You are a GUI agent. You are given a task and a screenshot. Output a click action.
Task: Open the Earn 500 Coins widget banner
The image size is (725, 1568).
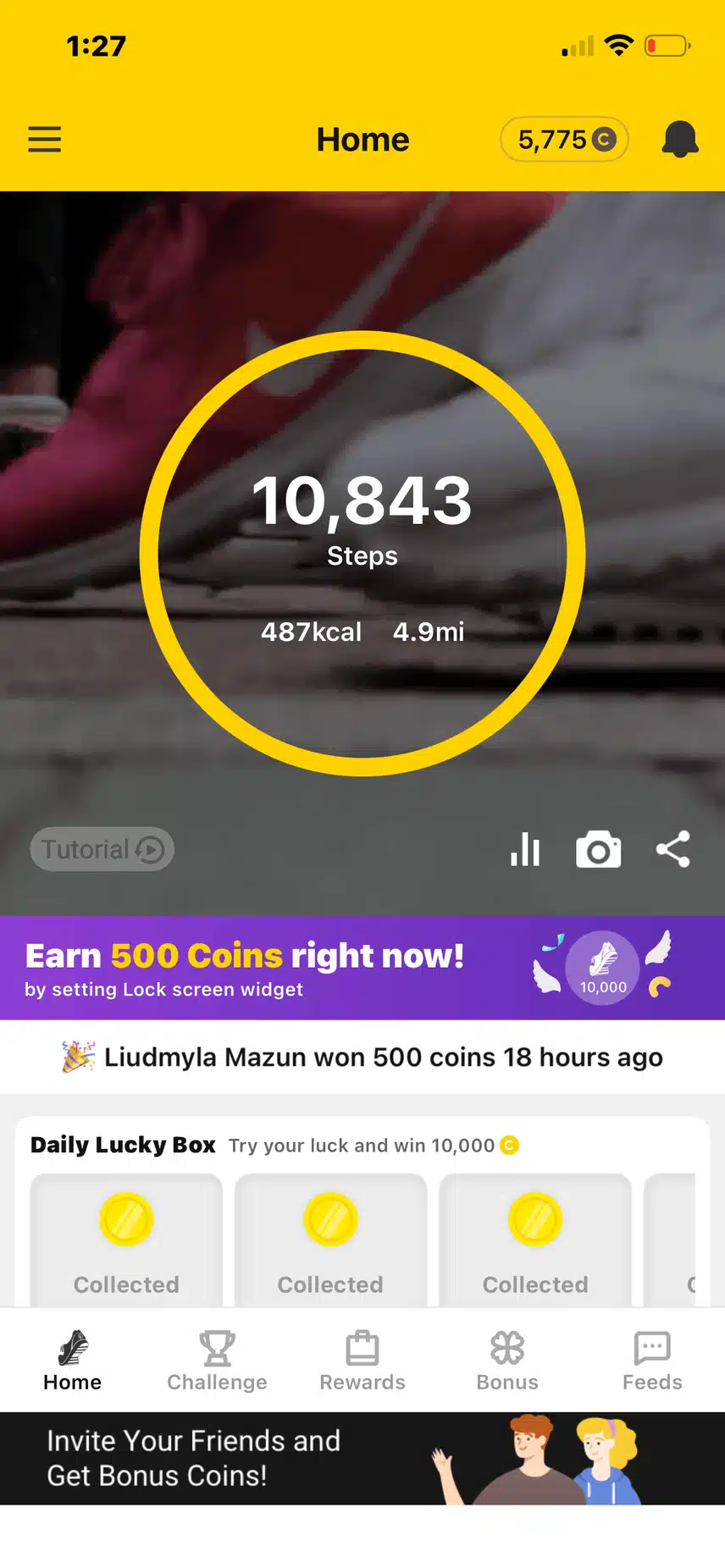[362, 968]
